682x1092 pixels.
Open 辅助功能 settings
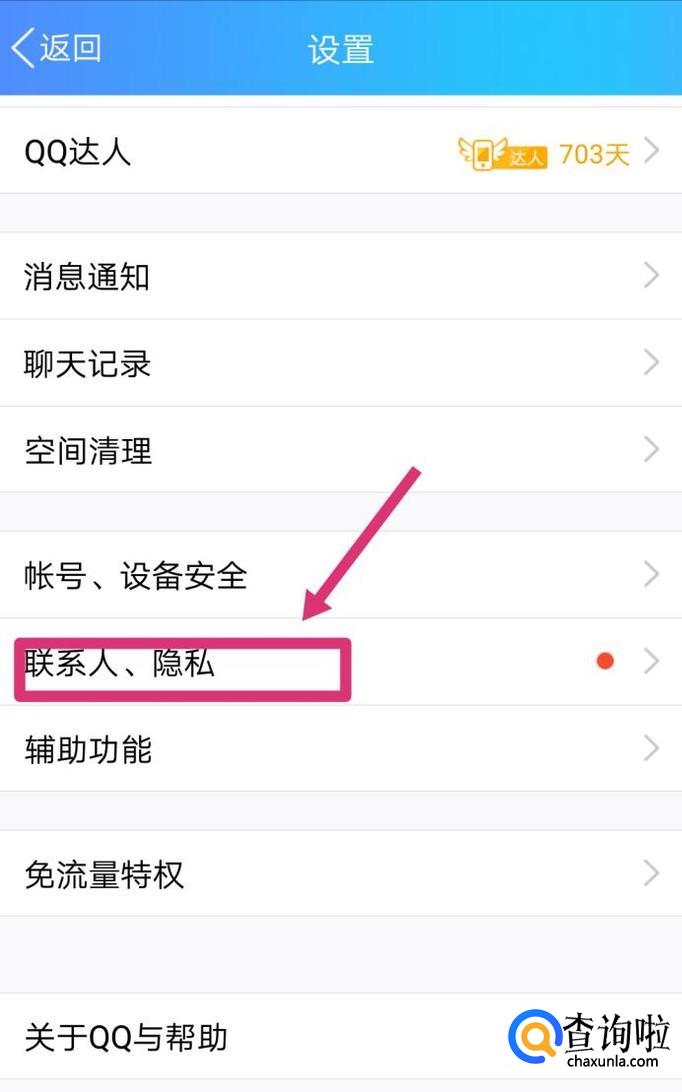point(340,748)
